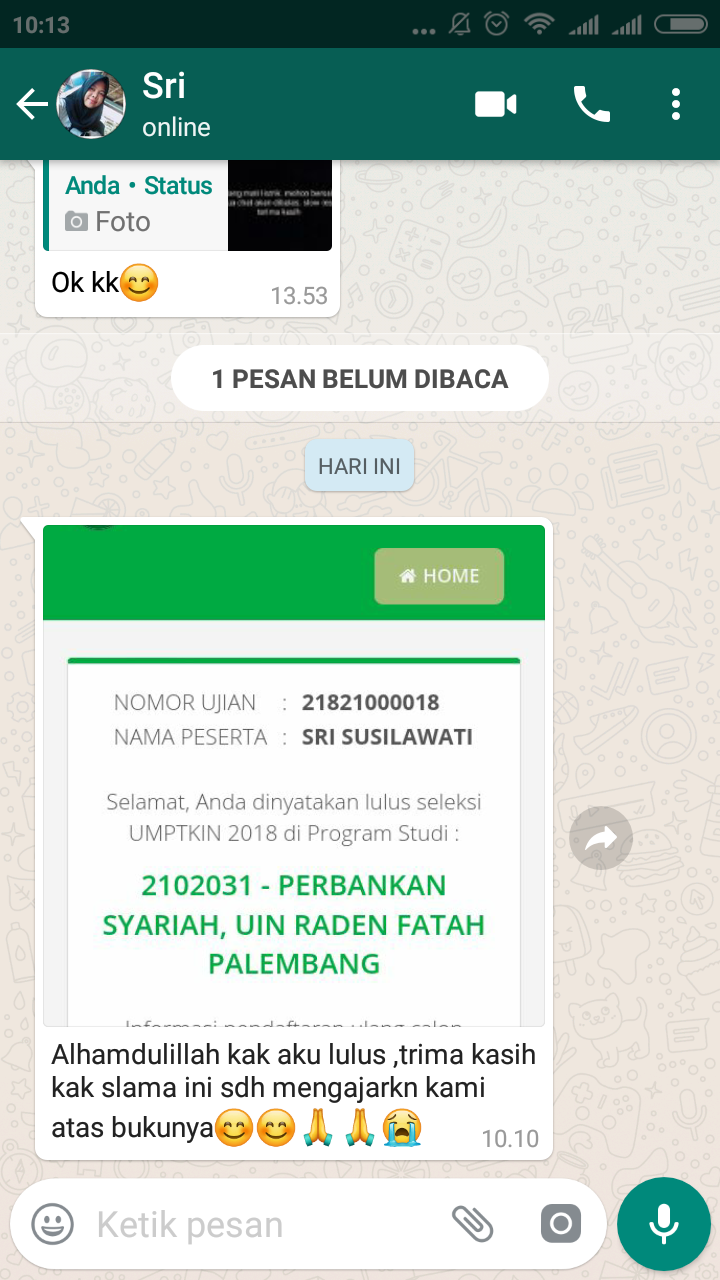This screenshot has width=720, height=1280.
Task: Start a voice call with Sri
Action: (x=591, y=104)
